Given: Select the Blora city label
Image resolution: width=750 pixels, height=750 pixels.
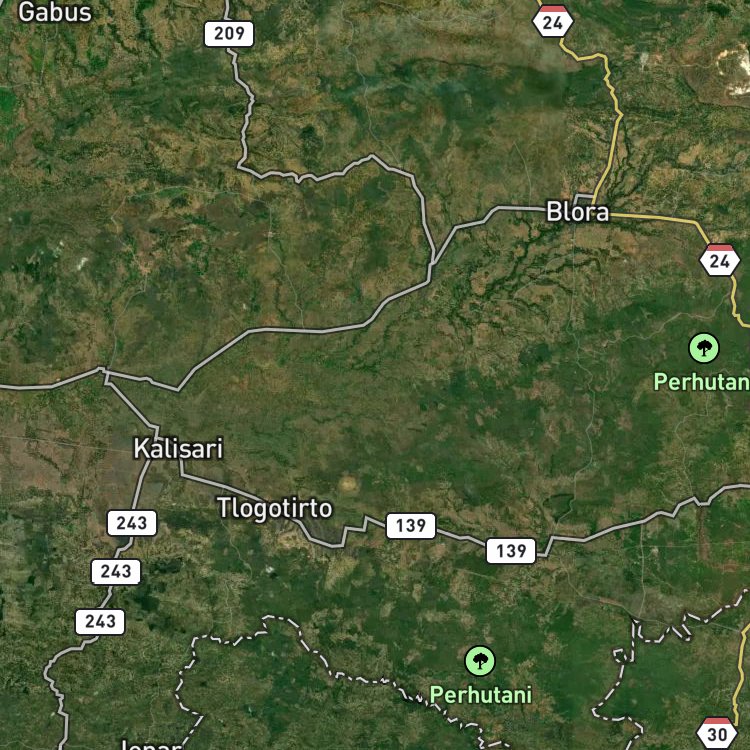Looking at the screenshot, I should tap(578, 211).
